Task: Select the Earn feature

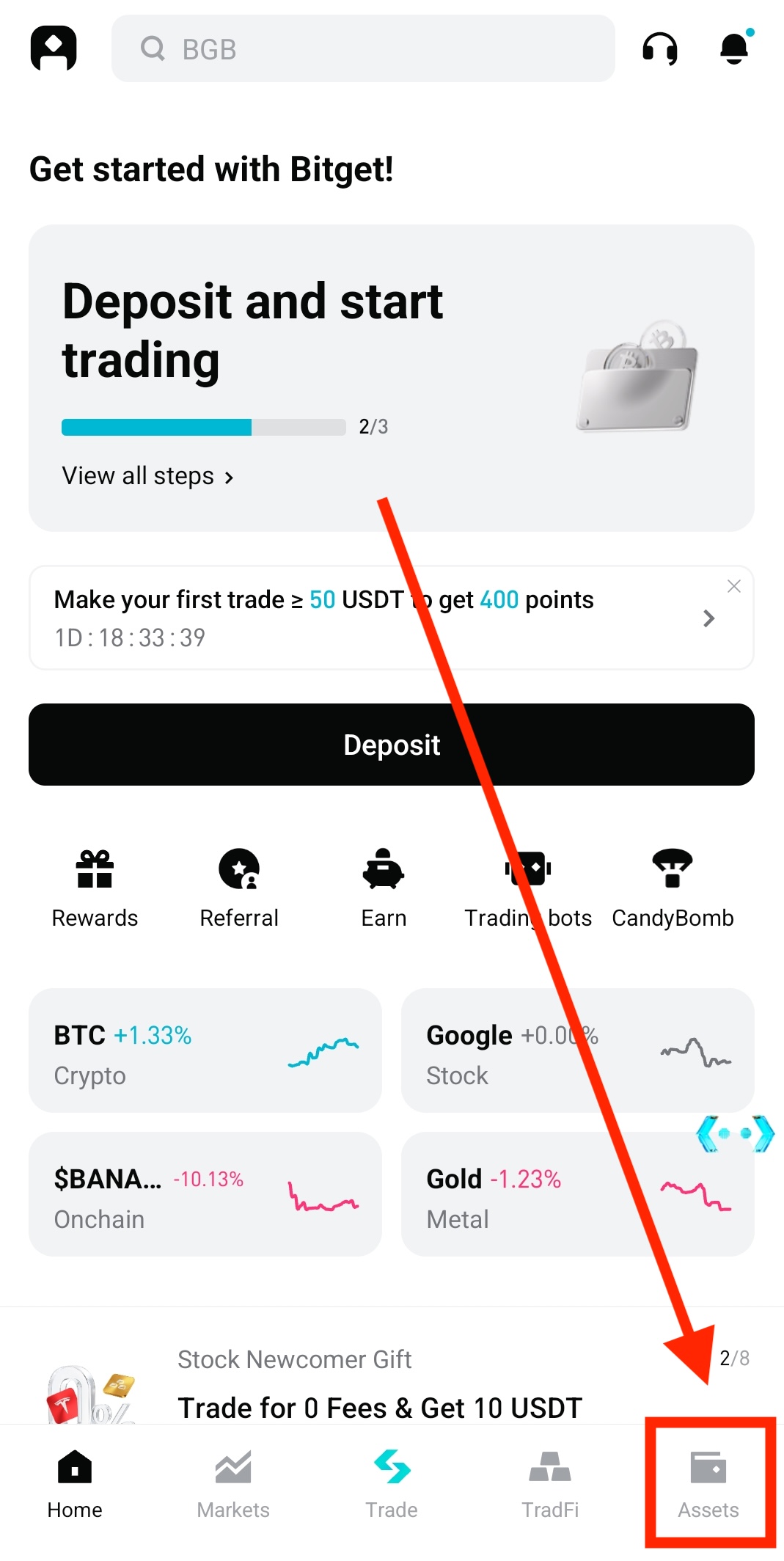Action: pyautogui.click(x=384, y=888)
